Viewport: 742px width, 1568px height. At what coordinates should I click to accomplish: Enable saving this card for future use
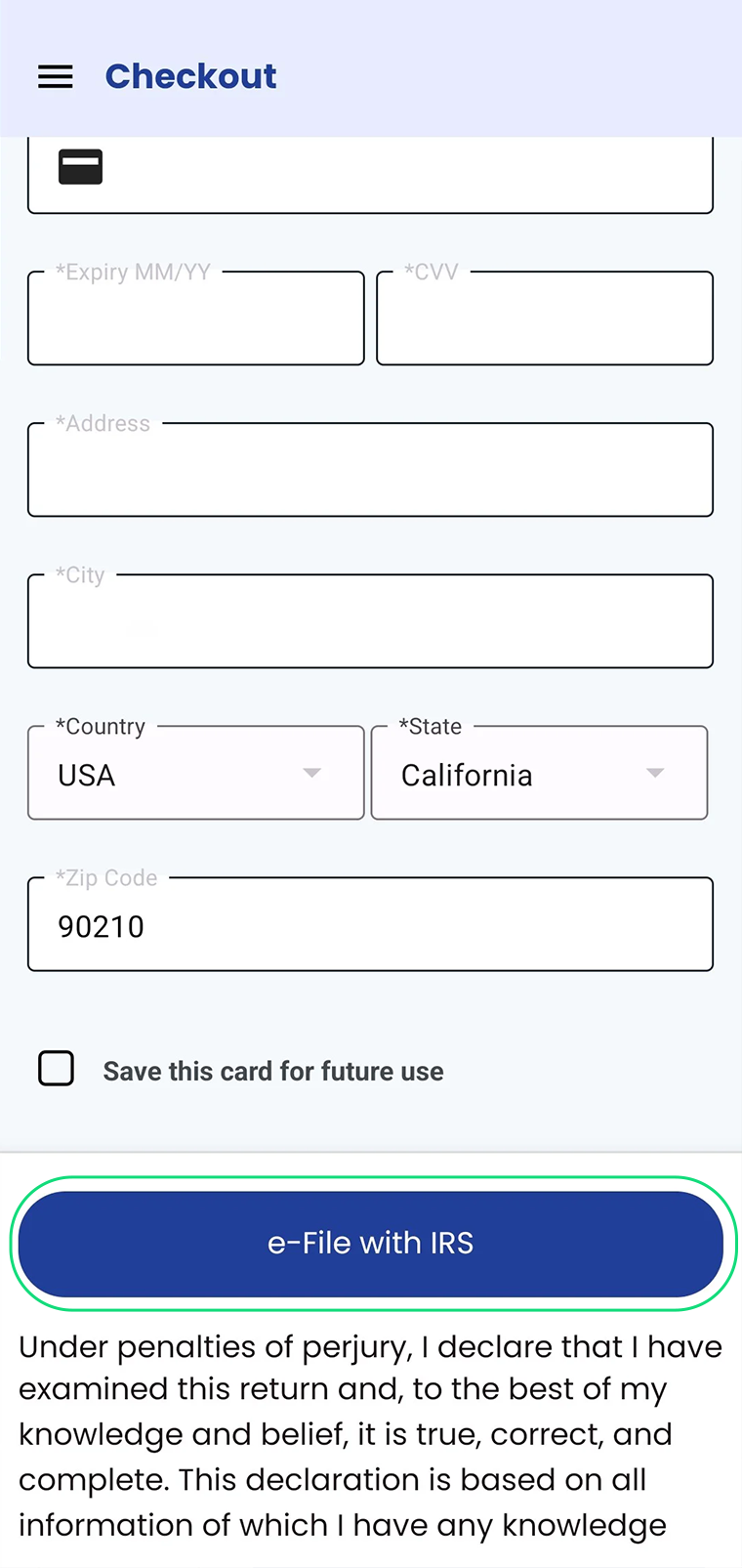click(56, 1069)
